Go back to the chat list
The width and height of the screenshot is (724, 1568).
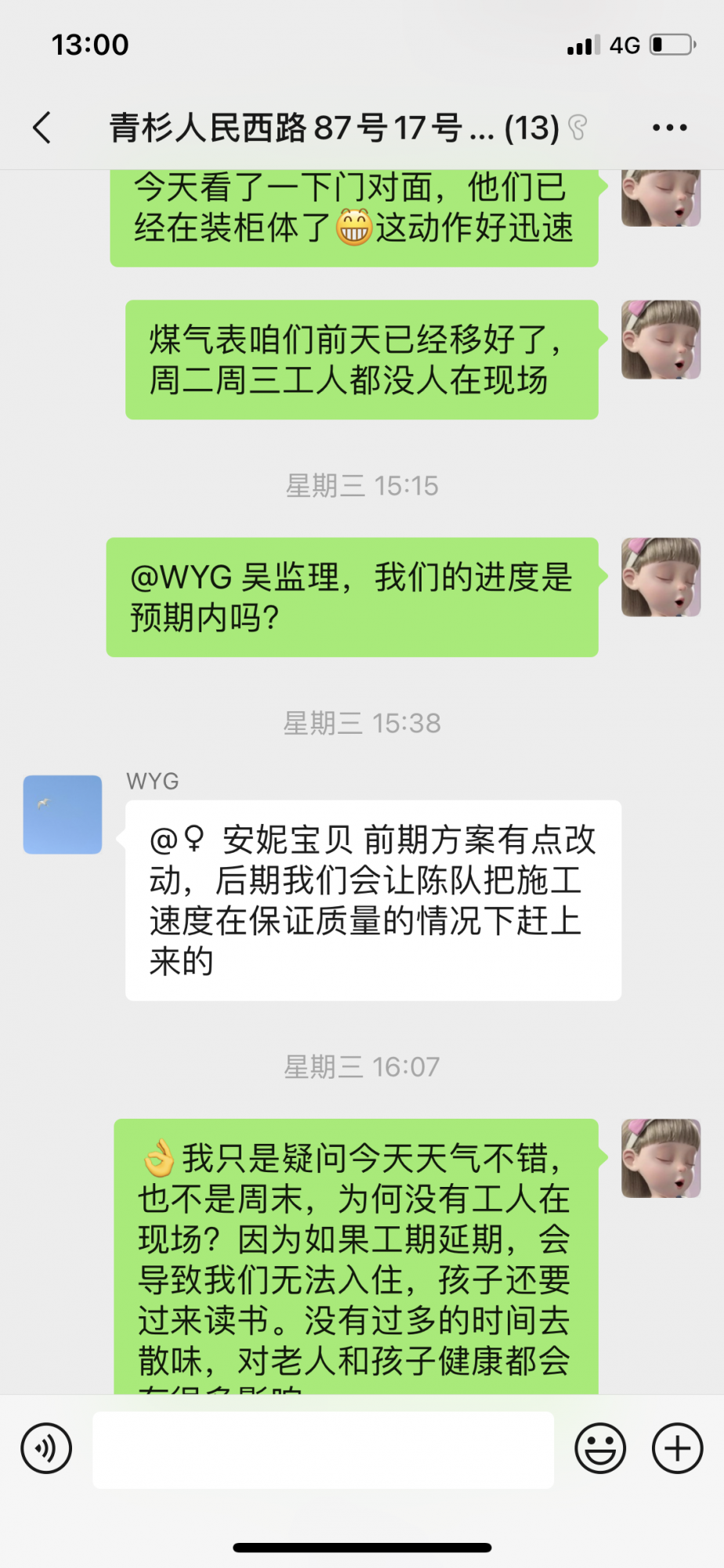click(x=42, y=128)
